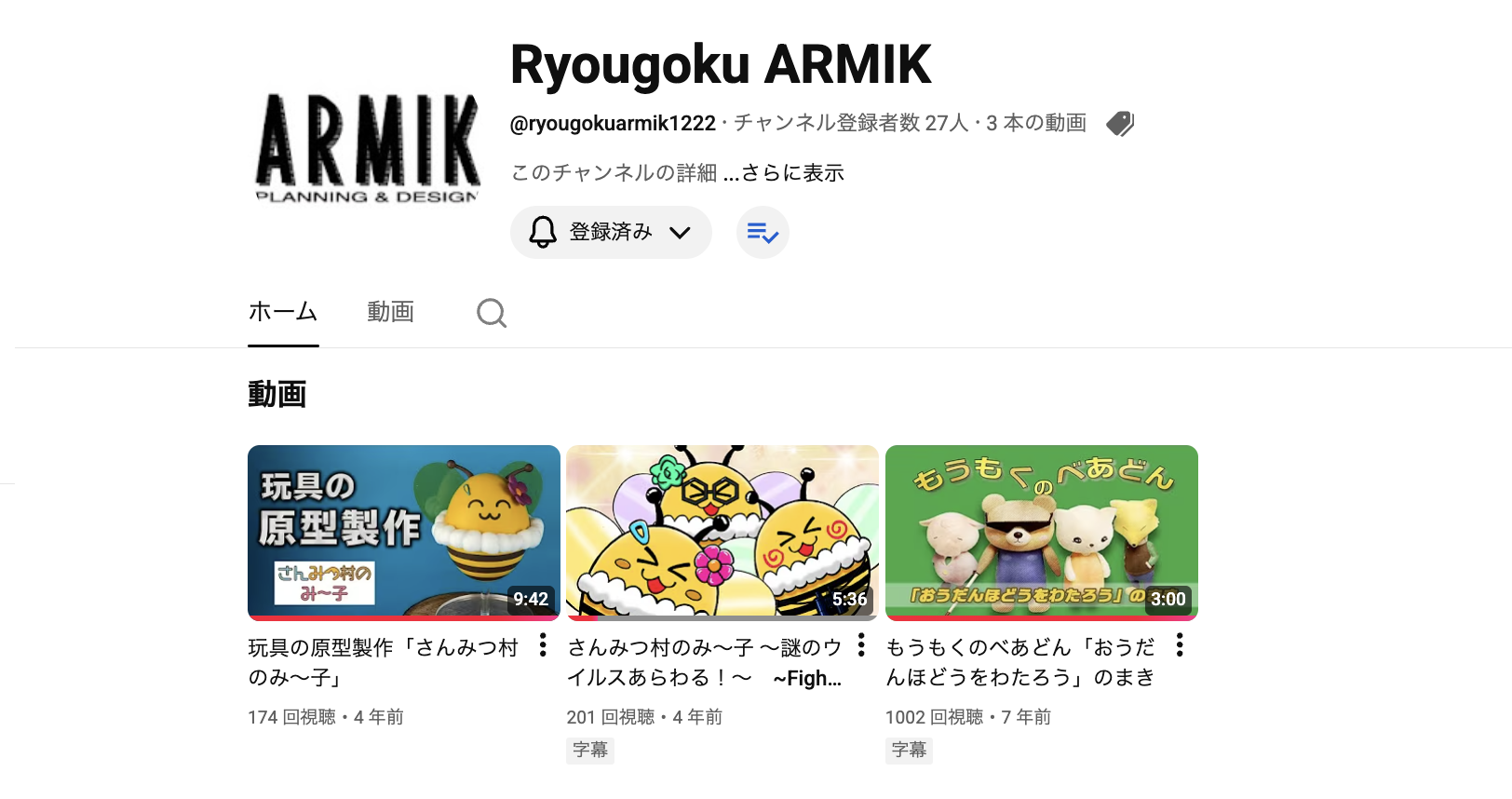Open options menu for 玩具の原型製作 video
Viewport: 1512px width, 799px height.
click(543, 645)
